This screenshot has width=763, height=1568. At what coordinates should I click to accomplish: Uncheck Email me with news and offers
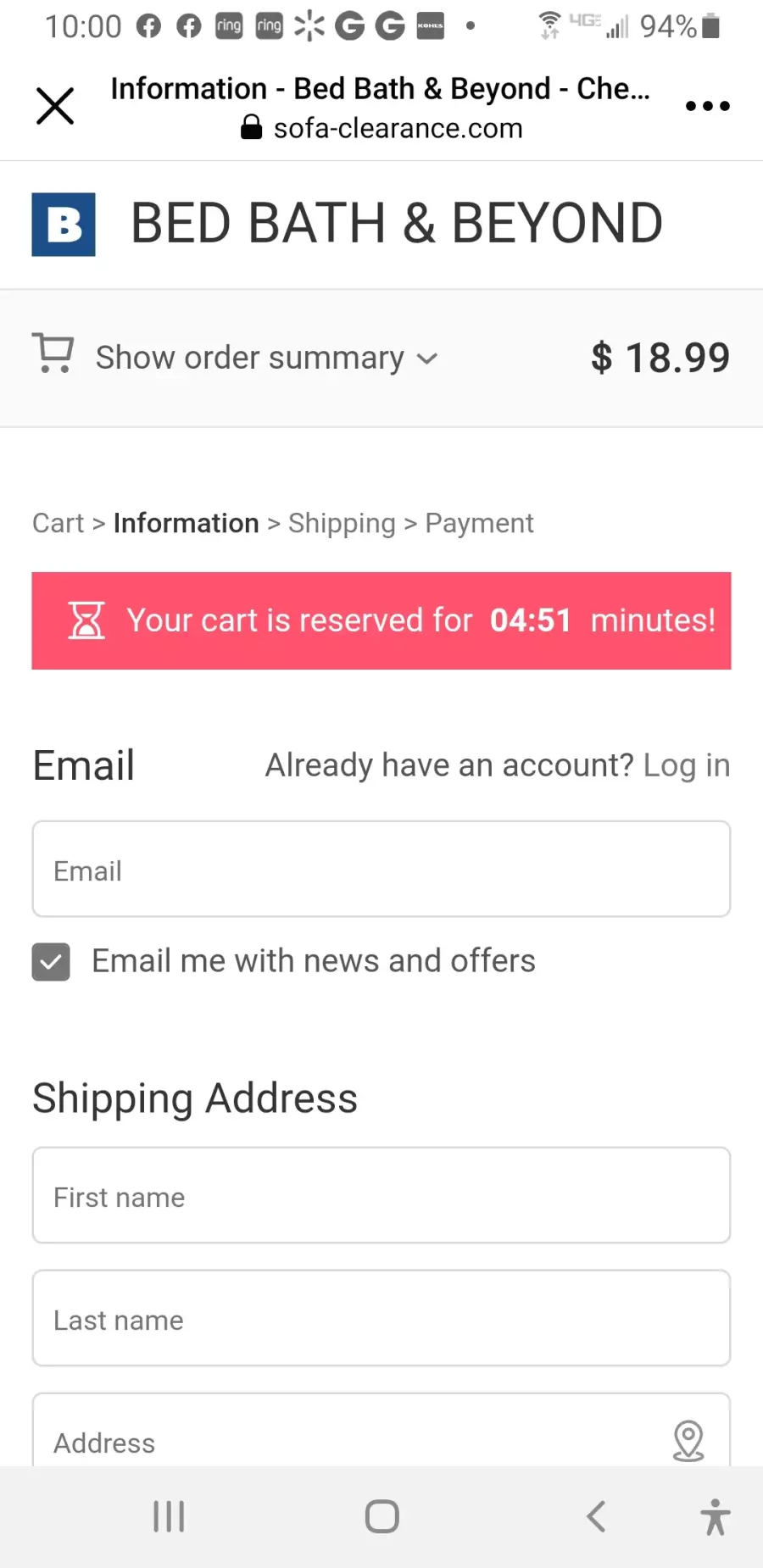click(x=51, y=962)
